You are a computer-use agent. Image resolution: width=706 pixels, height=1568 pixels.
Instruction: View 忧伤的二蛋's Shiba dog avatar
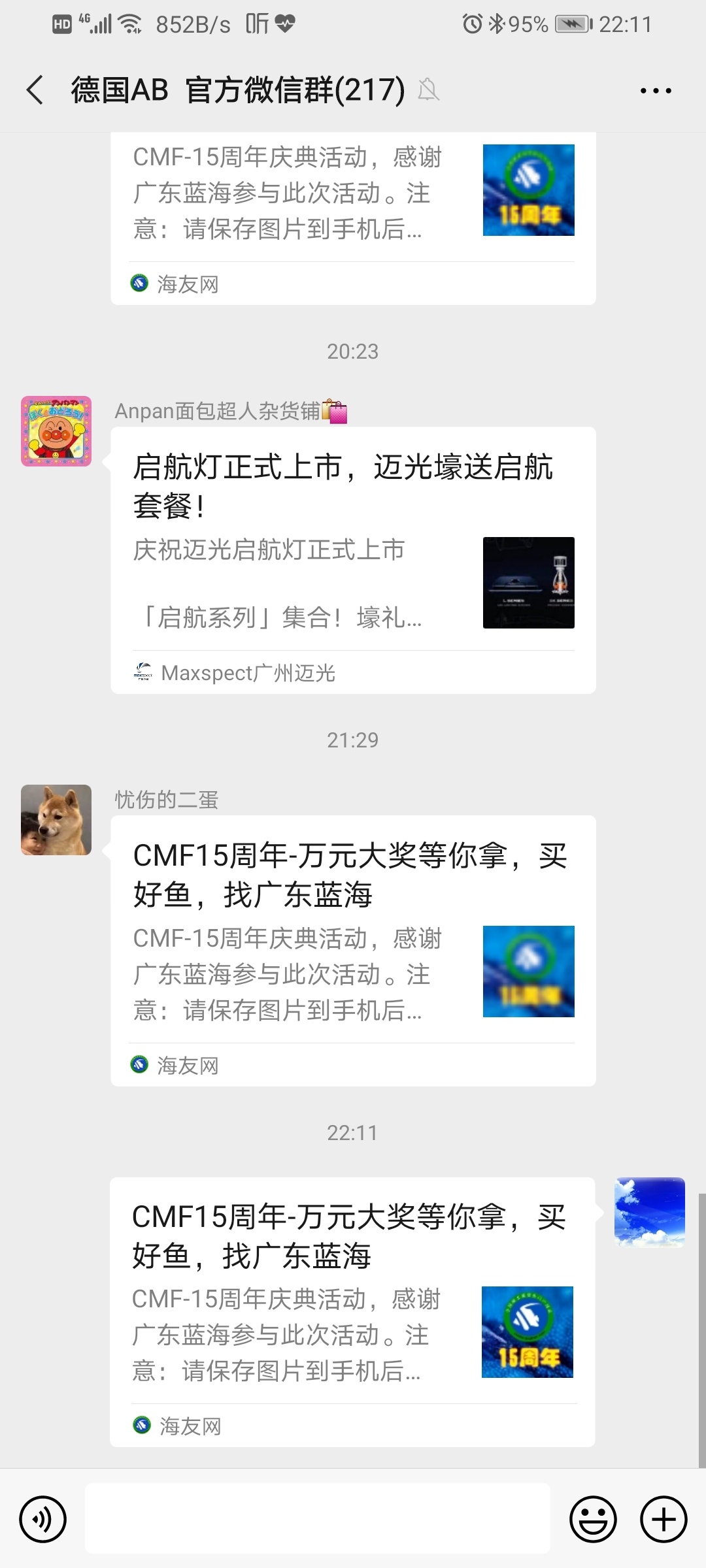(x=56, y=820)
